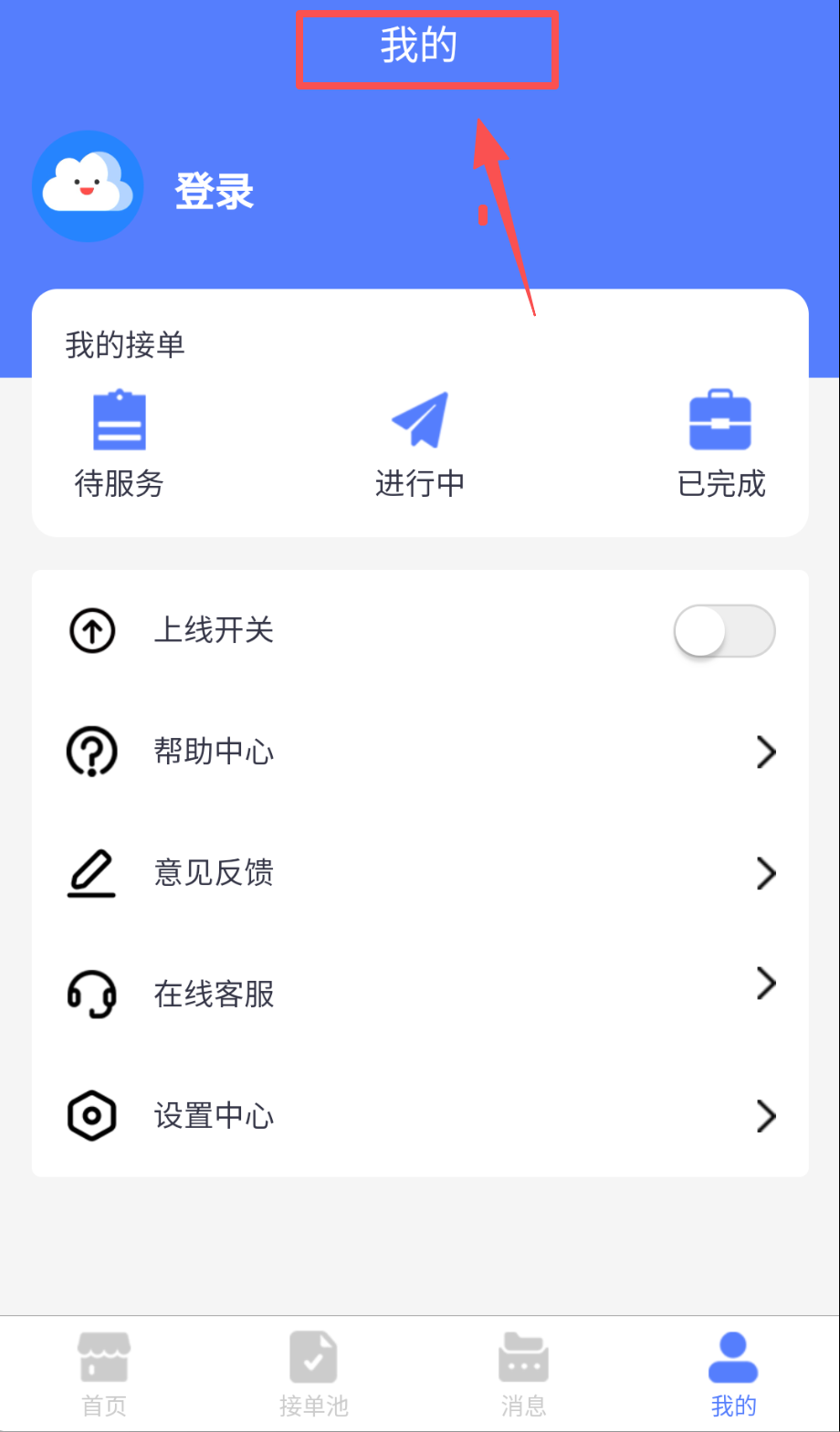Open 帮助中心 help center
This screenshot has width=840, height=1432.
[420, 753]
